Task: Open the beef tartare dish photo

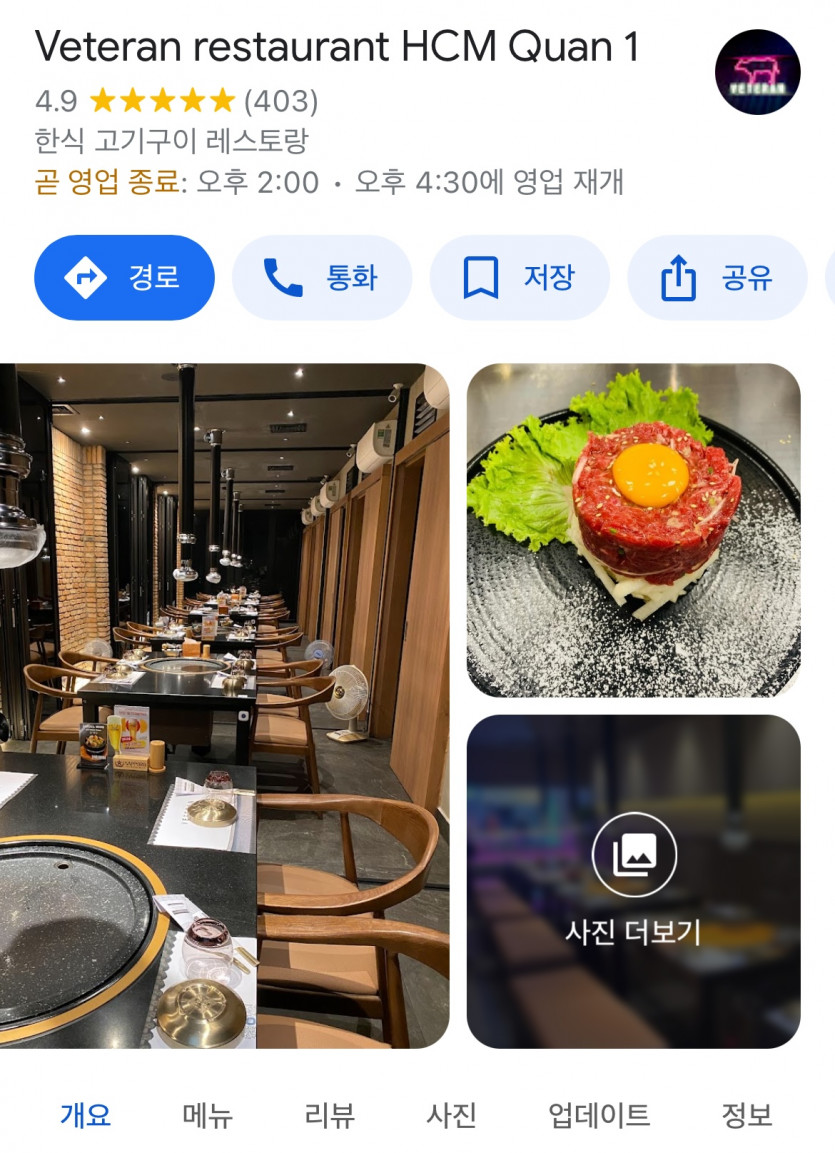Action: [633, 530]
